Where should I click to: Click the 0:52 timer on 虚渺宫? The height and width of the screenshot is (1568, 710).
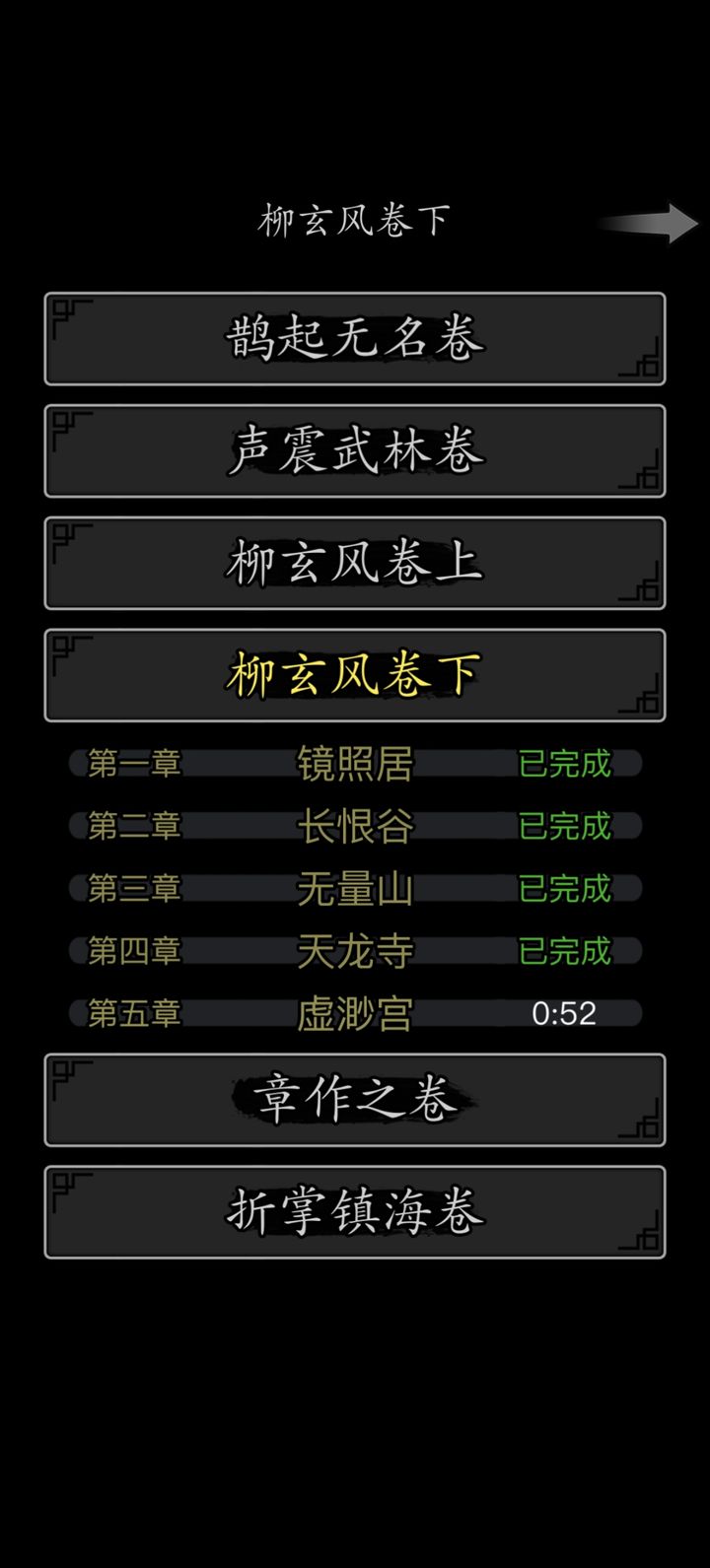click(x=563, y=1014)
